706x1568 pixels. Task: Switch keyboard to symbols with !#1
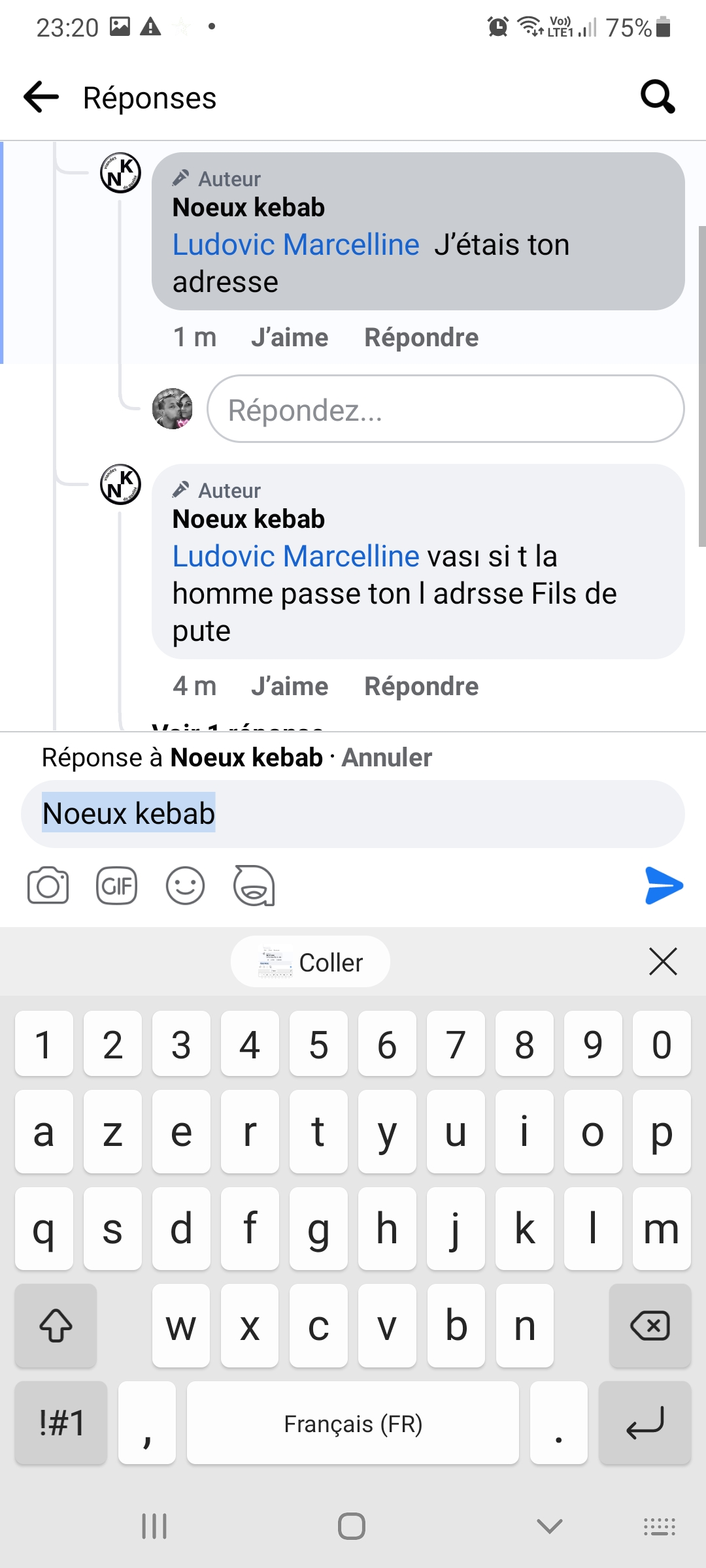point(61,1423)
